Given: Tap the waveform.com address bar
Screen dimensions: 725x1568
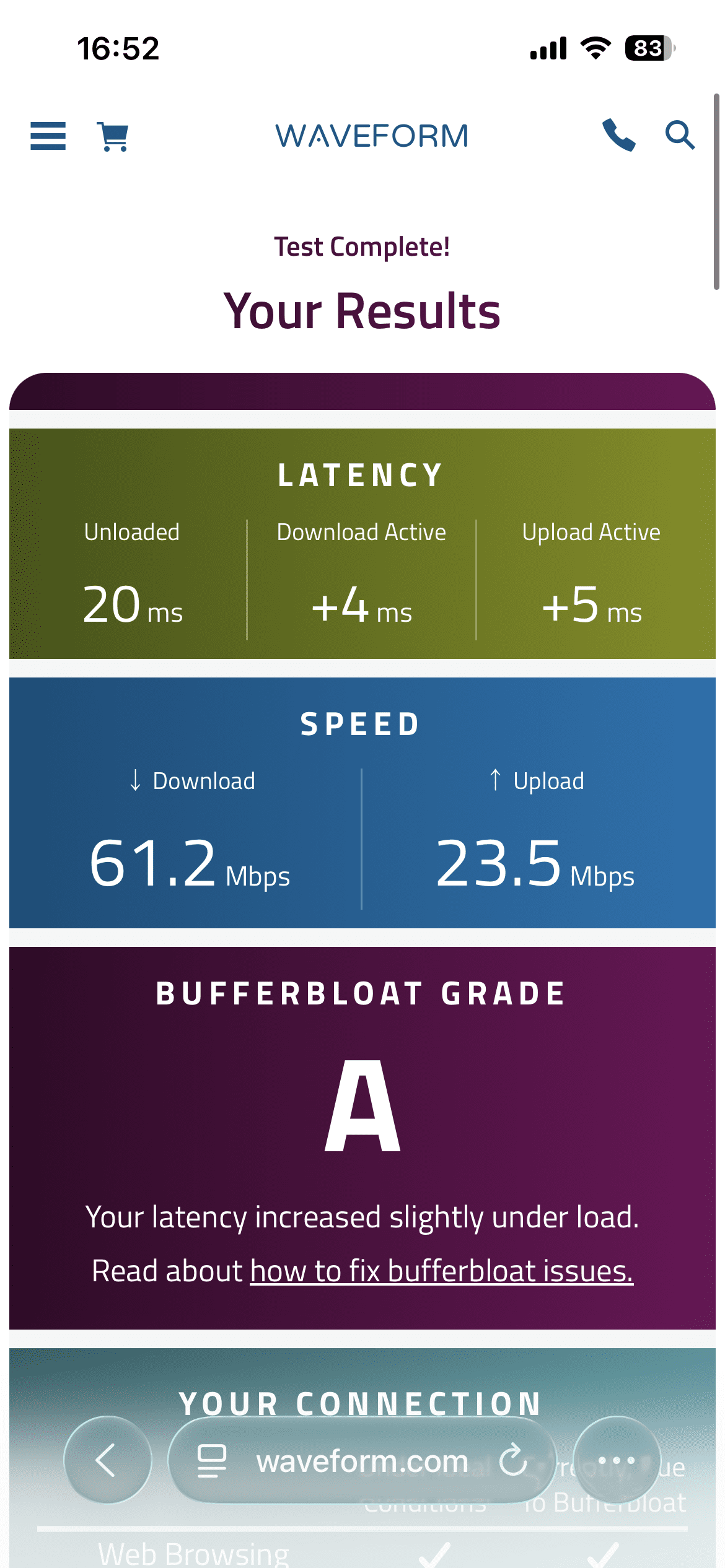Looking at the screenshot, I should [x=362, y=1461].
